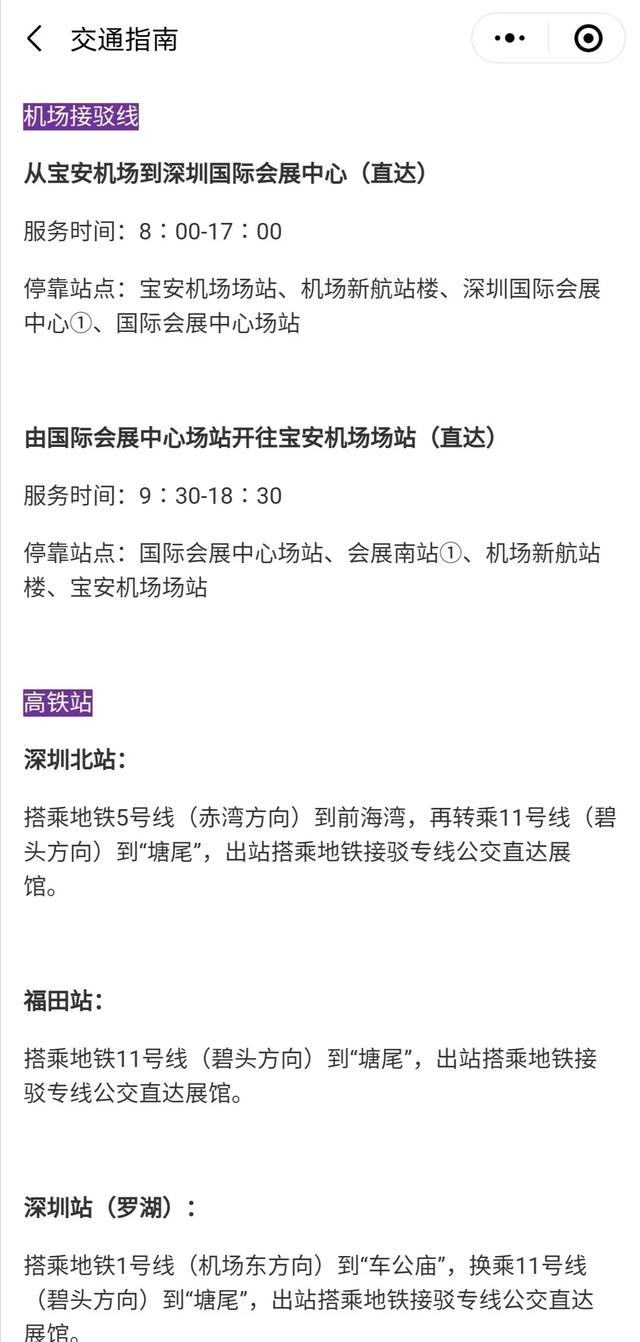The image size is (640, 1342).
Task: Open the mini program more options menu
Action: pyautogui.click(x=510, y=39)
